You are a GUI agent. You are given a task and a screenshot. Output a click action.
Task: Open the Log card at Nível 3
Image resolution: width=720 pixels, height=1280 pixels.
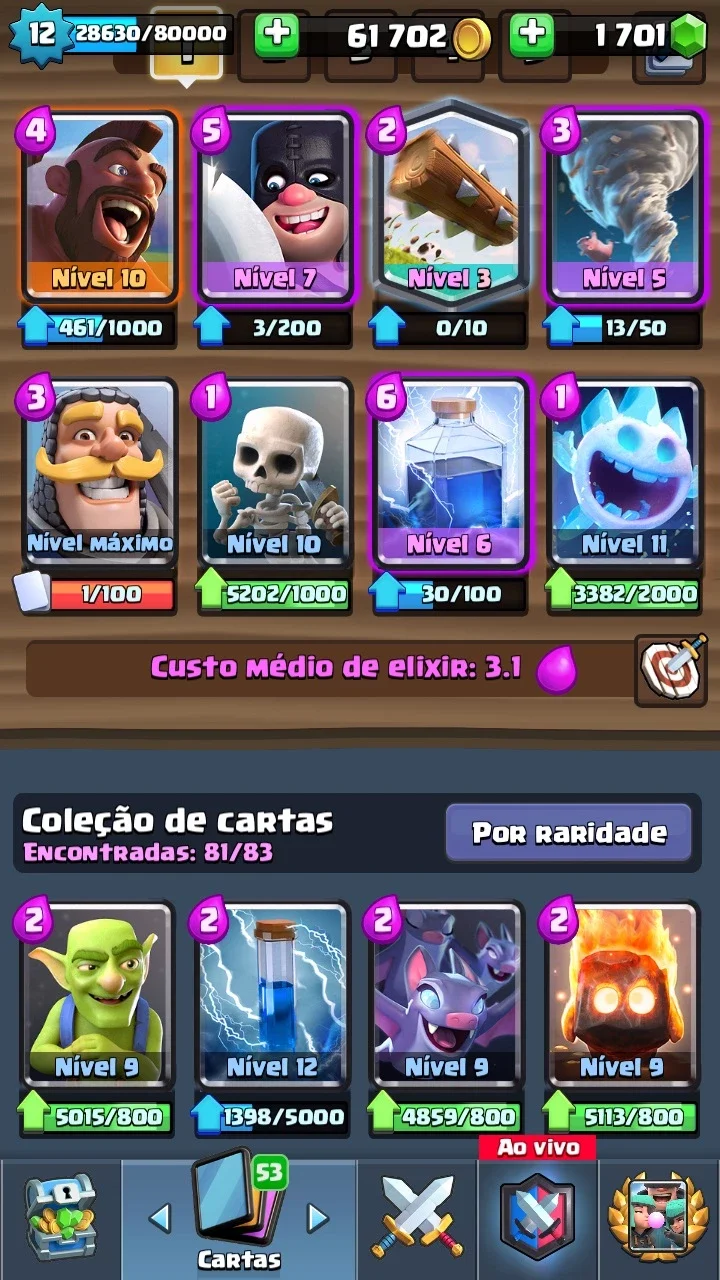click(449, 205)
